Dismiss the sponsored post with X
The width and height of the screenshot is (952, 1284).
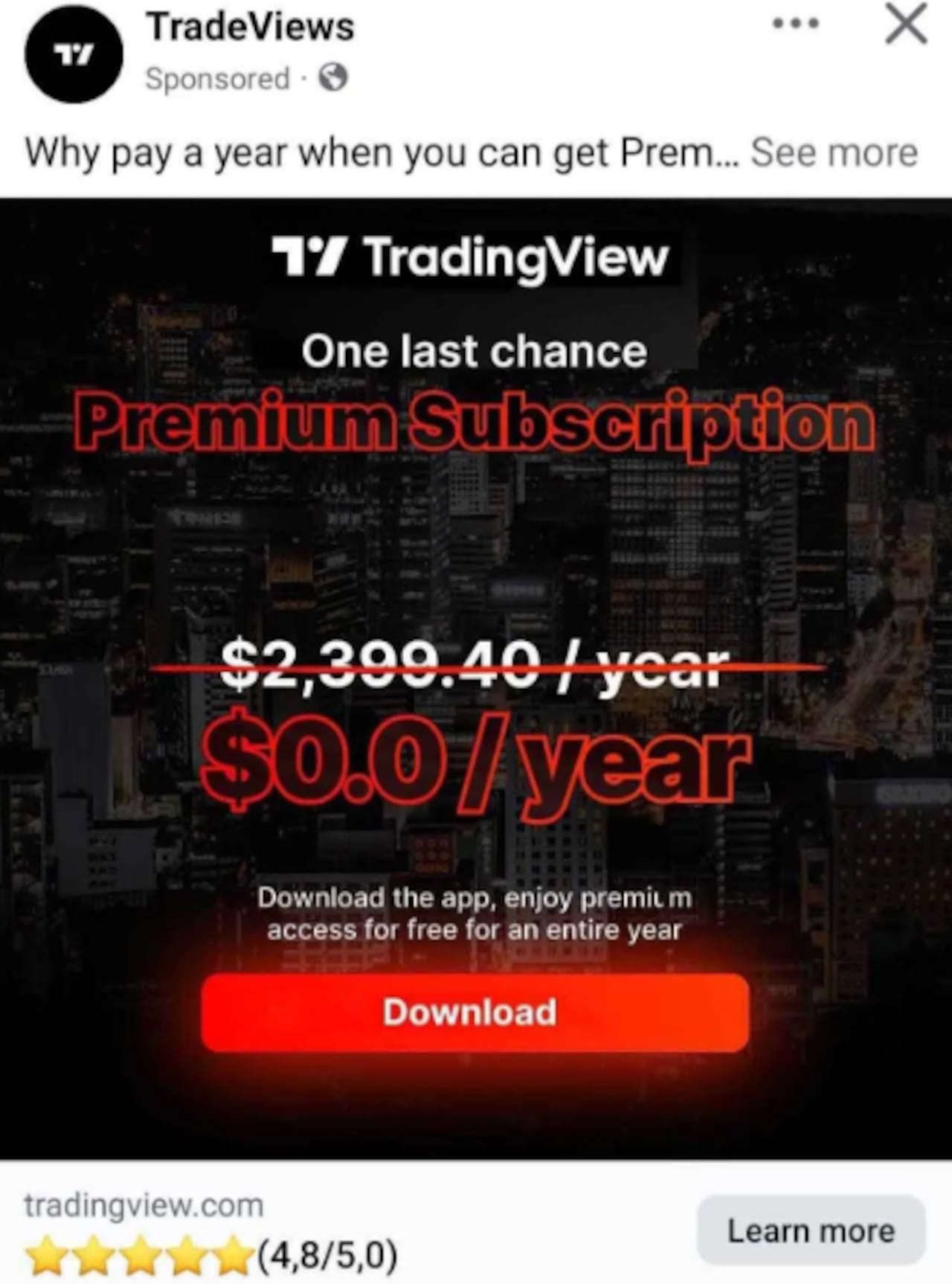click(906, 25)
